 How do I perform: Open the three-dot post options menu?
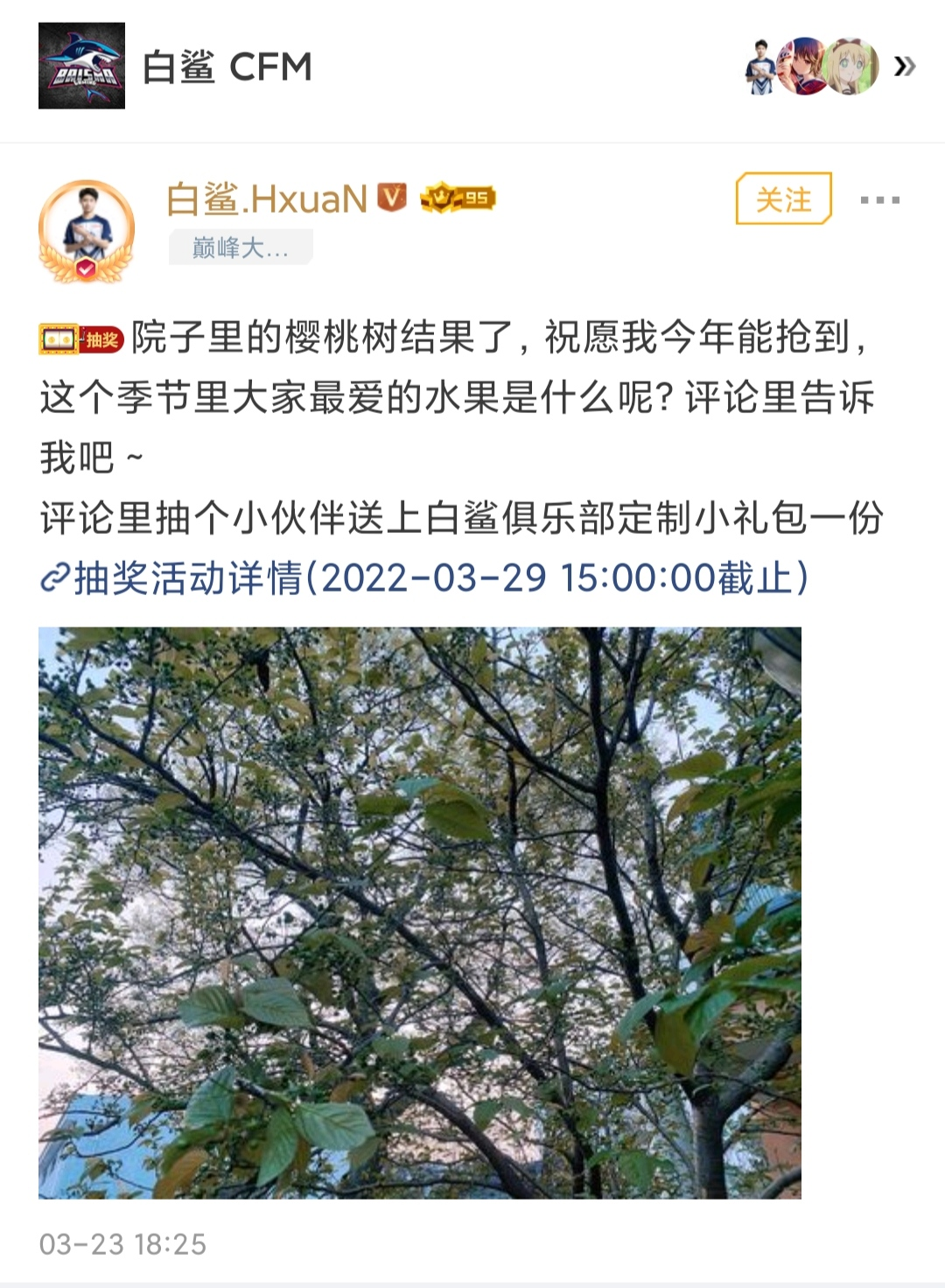point(879,200)
